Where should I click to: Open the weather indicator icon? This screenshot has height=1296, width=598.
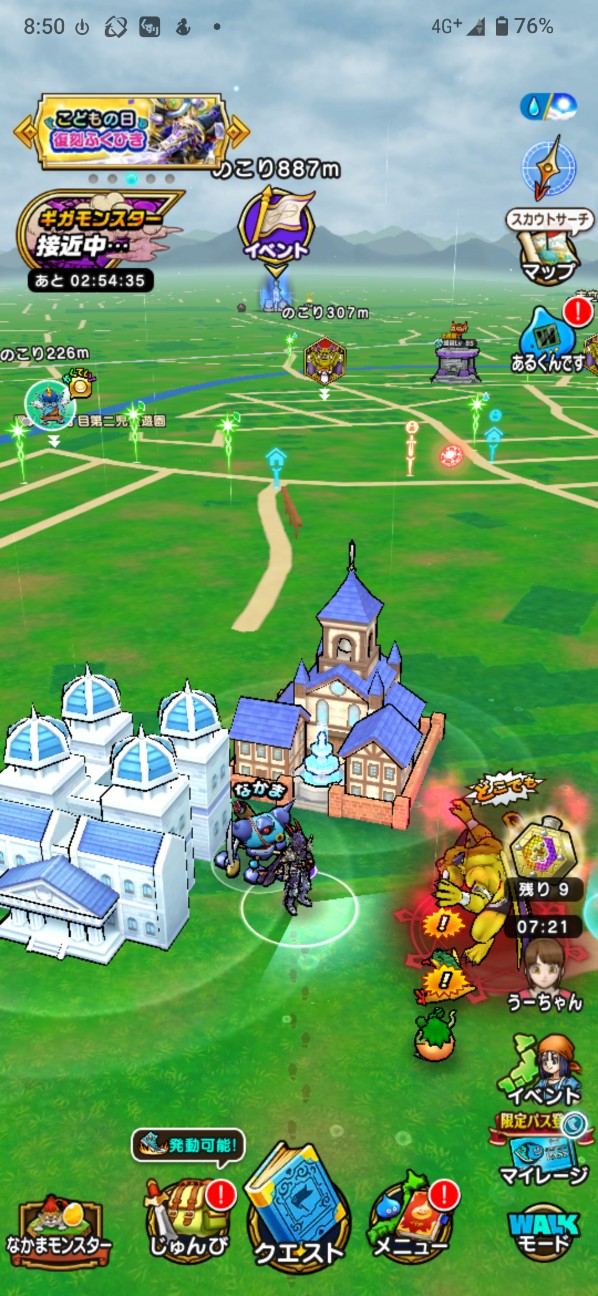click(x=548, y=106)
